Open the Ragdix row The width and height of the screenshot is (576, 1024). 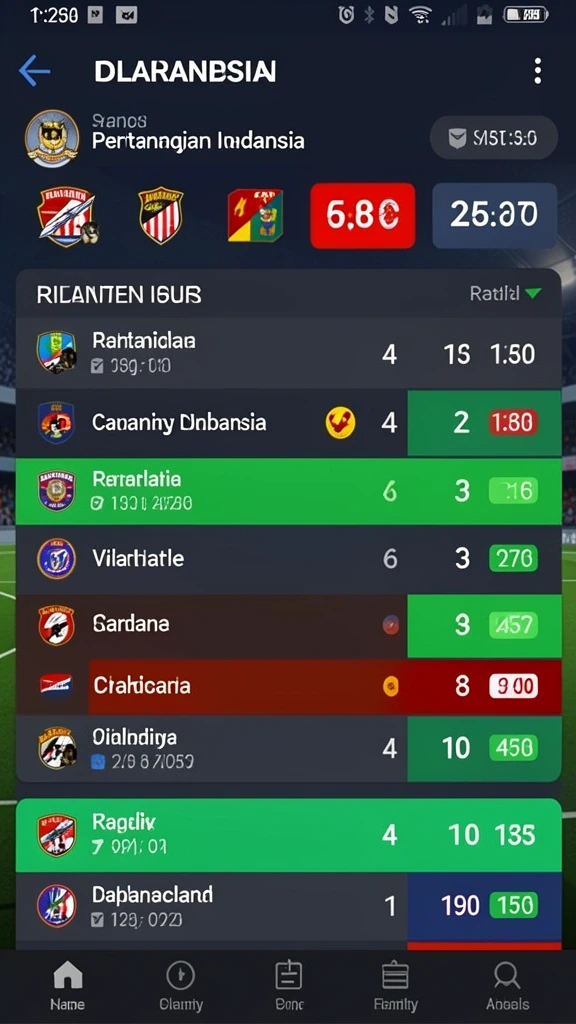tap(289, 835)
